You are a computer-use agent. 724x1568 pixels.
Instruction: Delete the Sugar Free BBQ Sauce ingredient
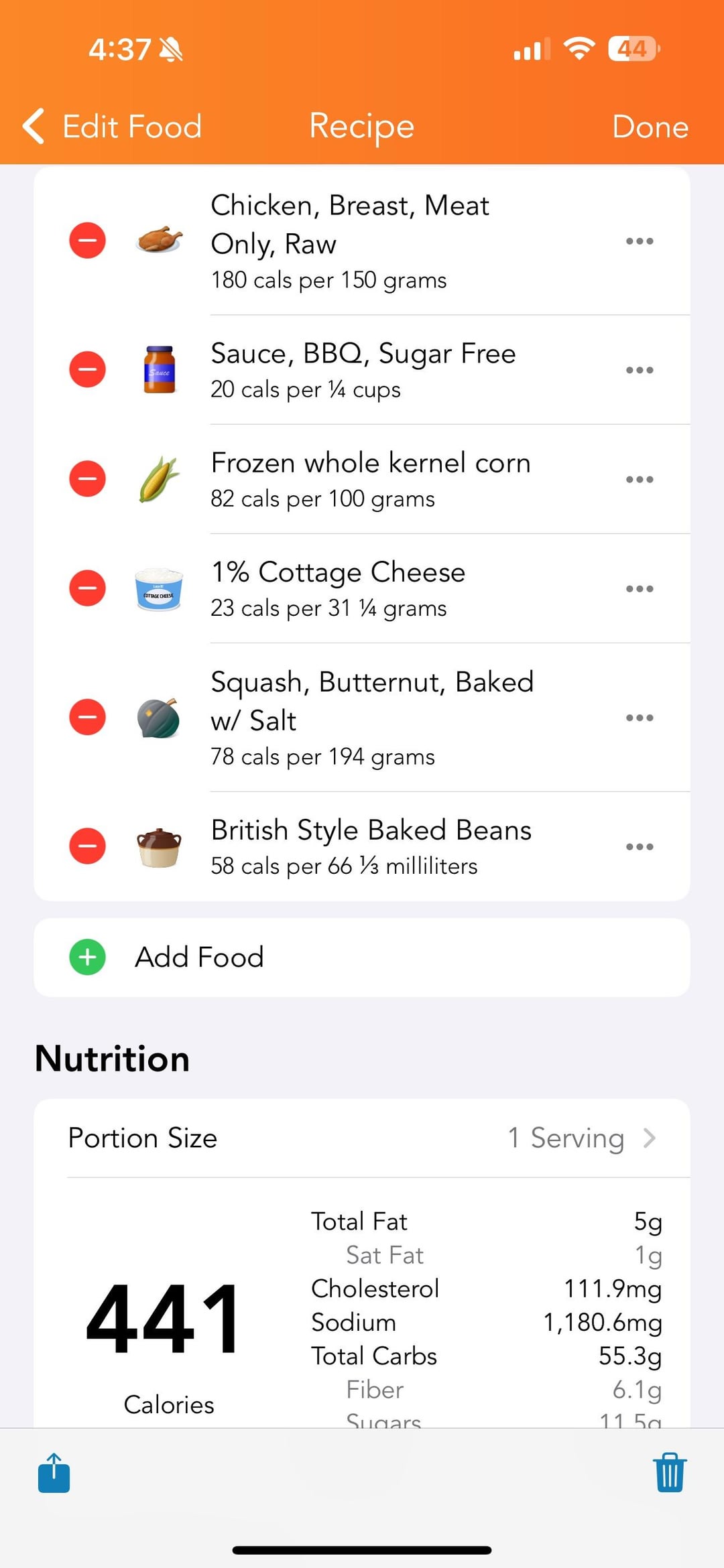click(87, 369)
